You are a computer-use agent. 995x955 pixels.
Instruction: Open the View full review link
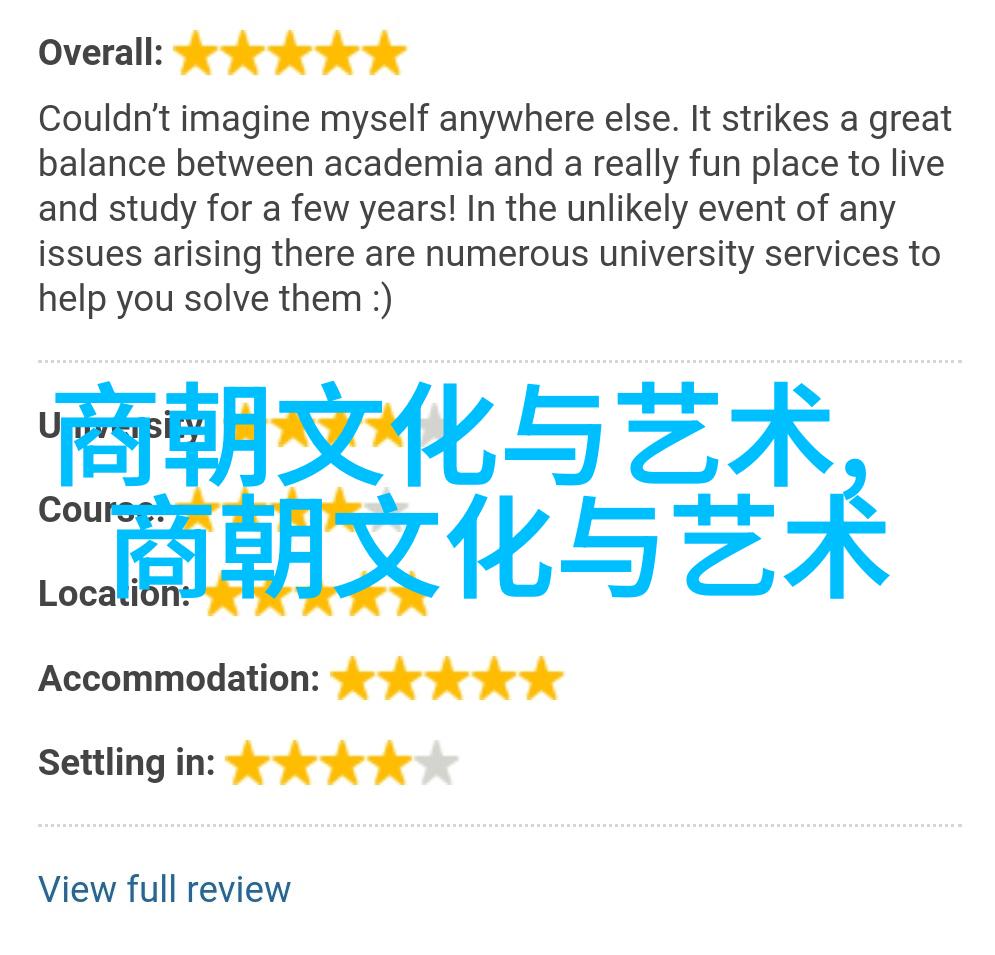(164, 889)
